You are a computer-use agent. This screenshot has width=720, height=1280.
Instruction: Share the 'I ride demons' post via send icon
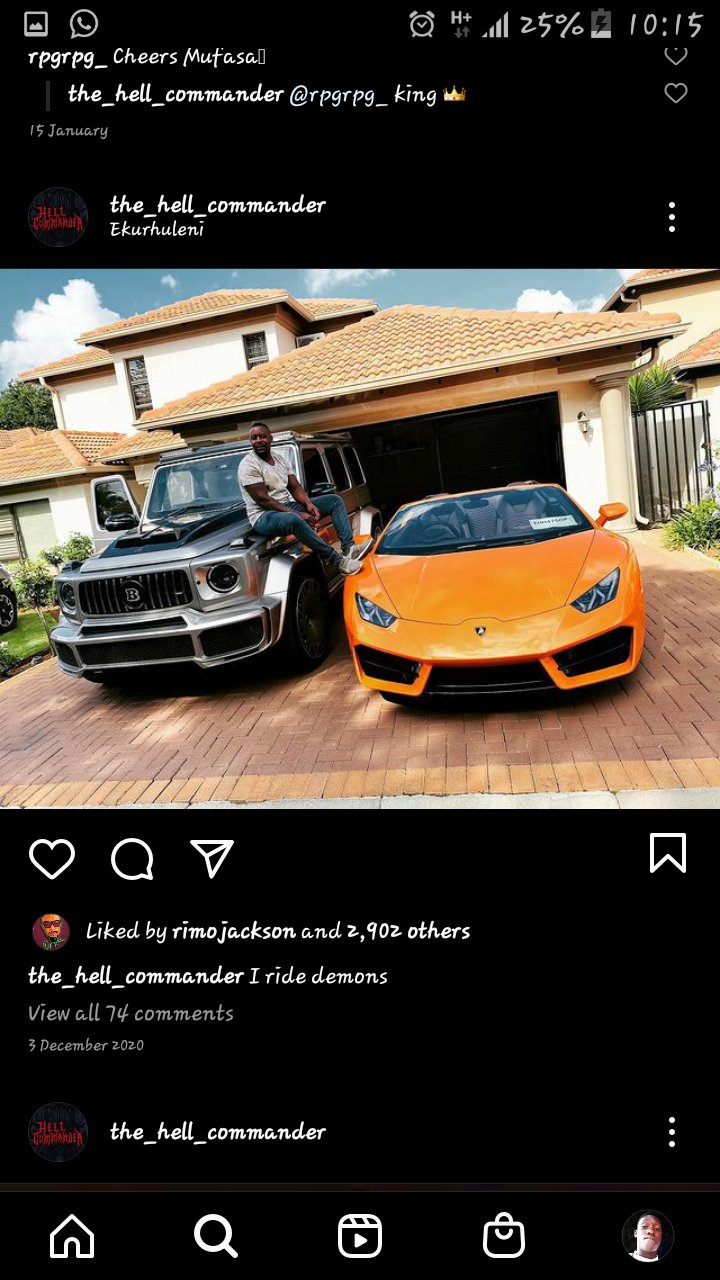pyautogui.click(x=212, y=858)
